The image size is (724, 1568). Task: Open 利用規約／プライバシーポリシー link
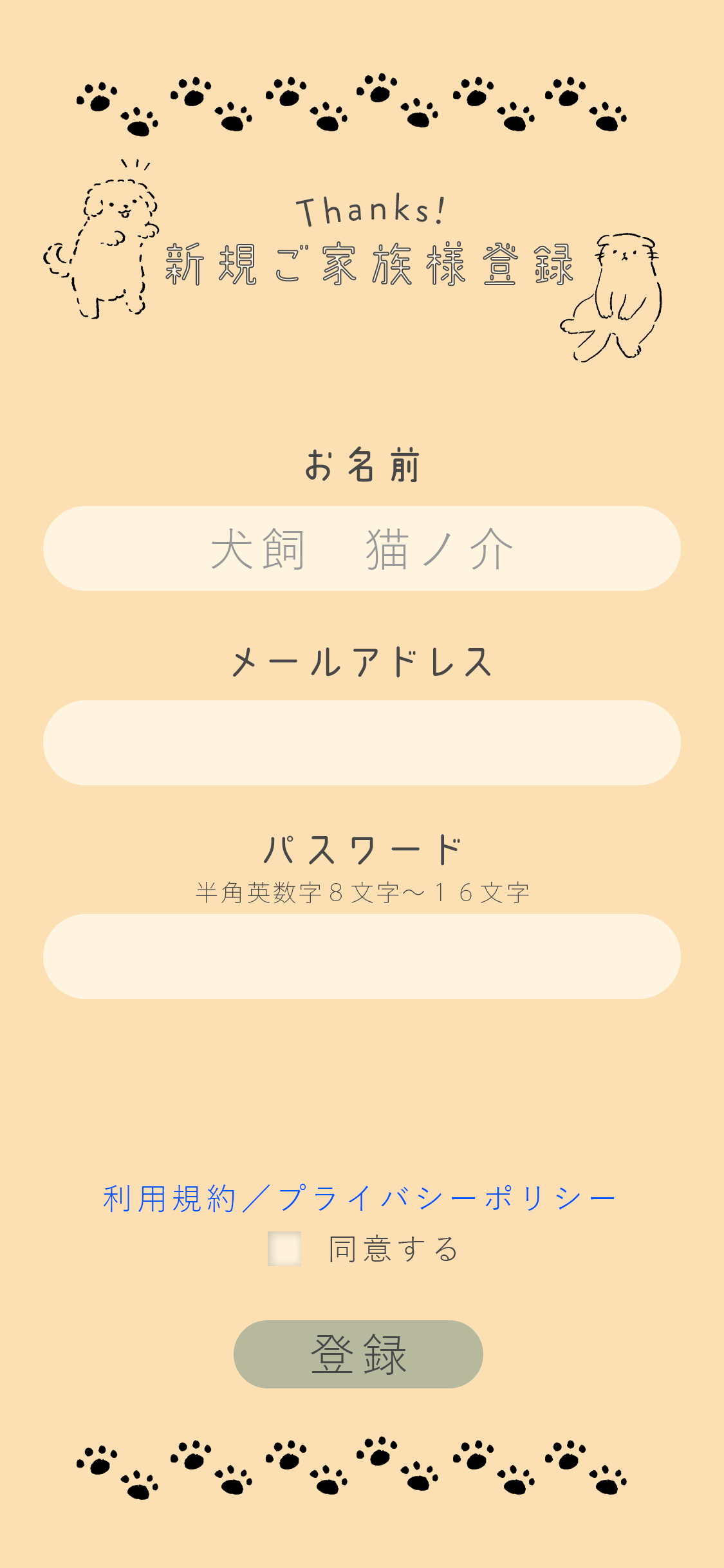pos(359,1199)
